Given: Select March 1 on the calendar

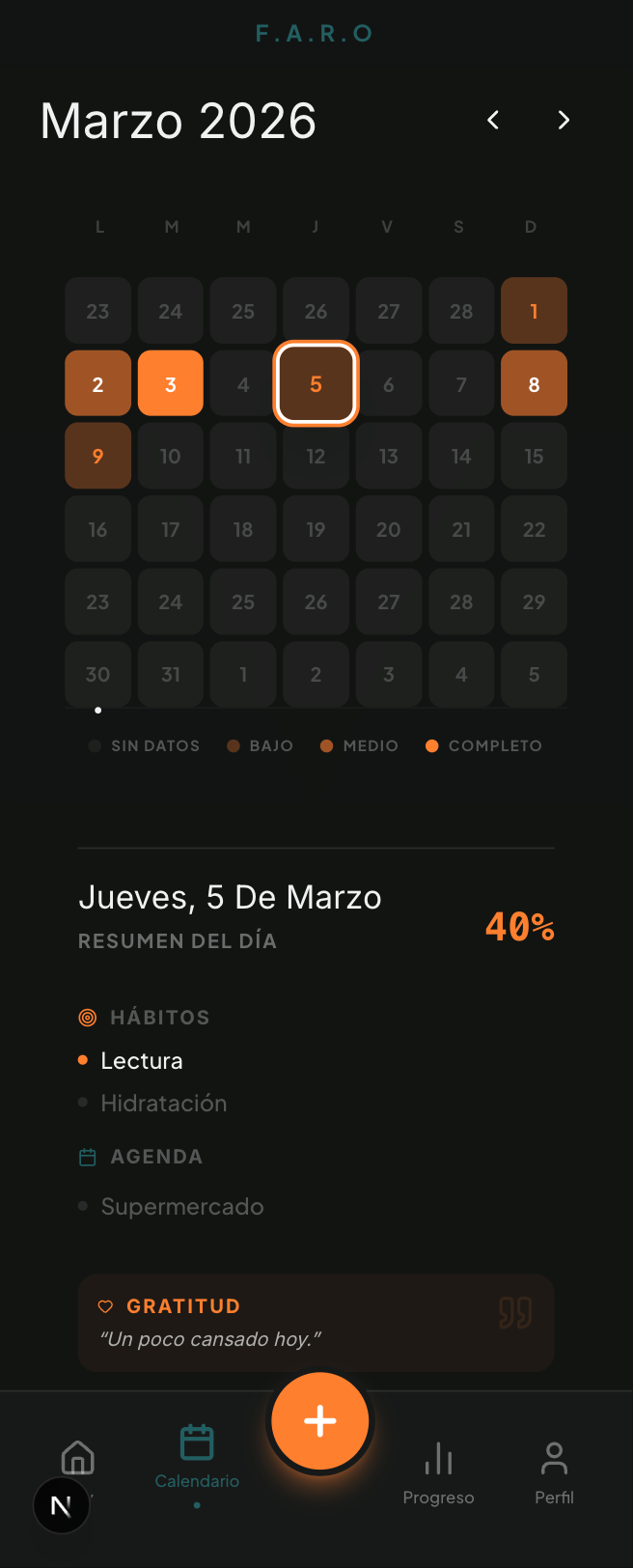Looking at the screenshot, I should (534, 311).
